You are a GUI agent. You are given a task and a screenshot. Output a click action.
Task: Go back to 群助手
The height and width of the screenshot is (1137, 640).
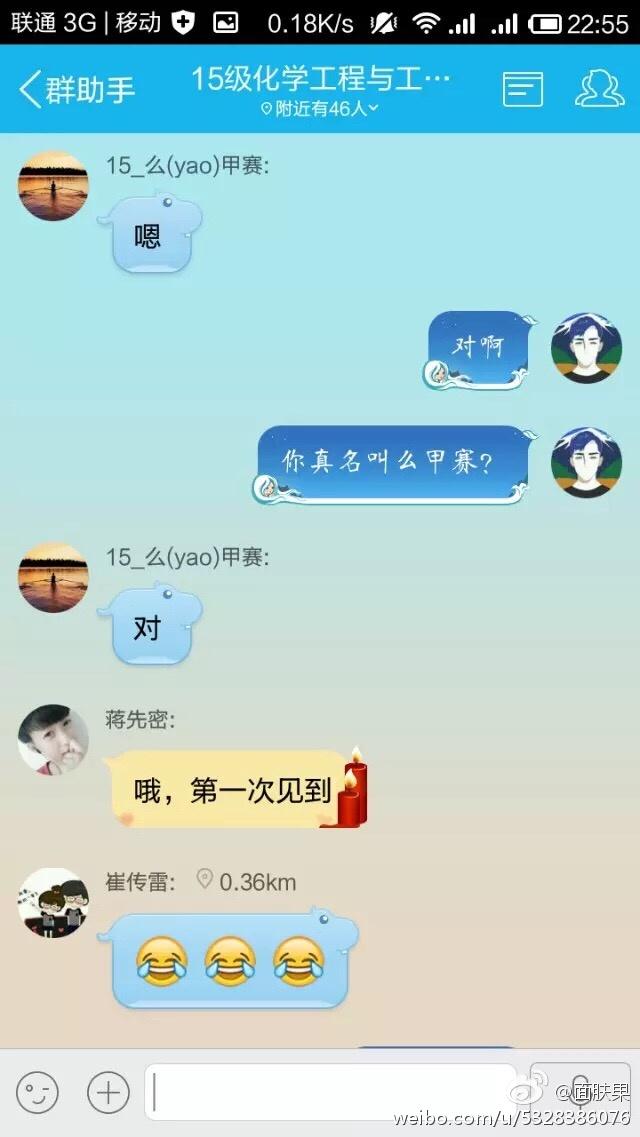click(76, 89)
